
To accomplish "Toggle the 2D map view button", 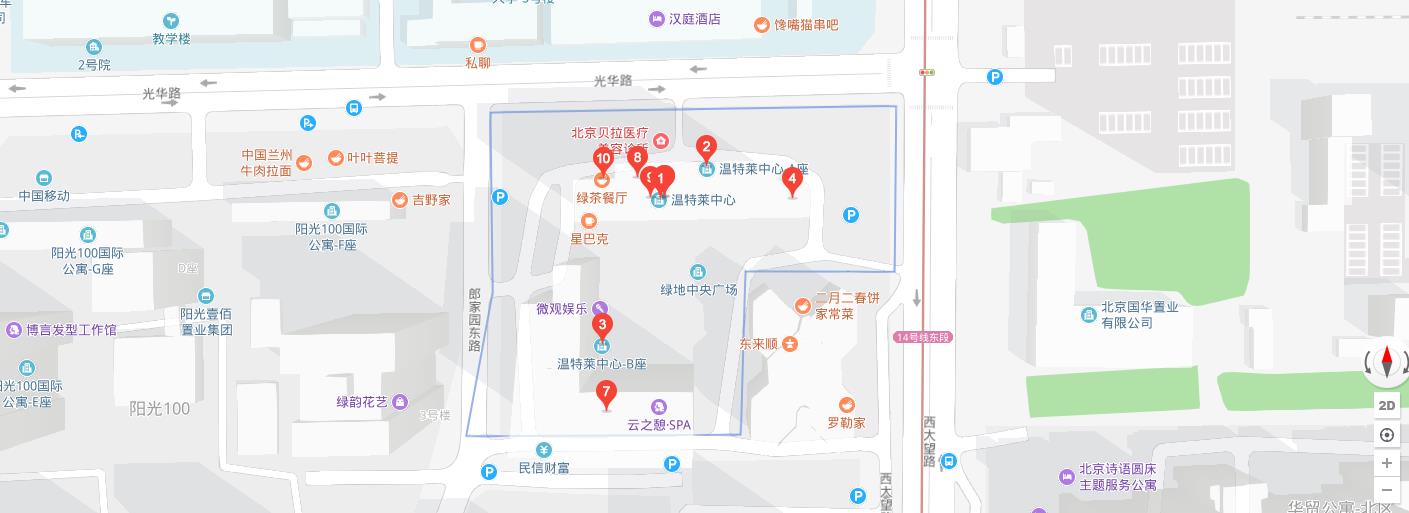I will click(1387, 405).
